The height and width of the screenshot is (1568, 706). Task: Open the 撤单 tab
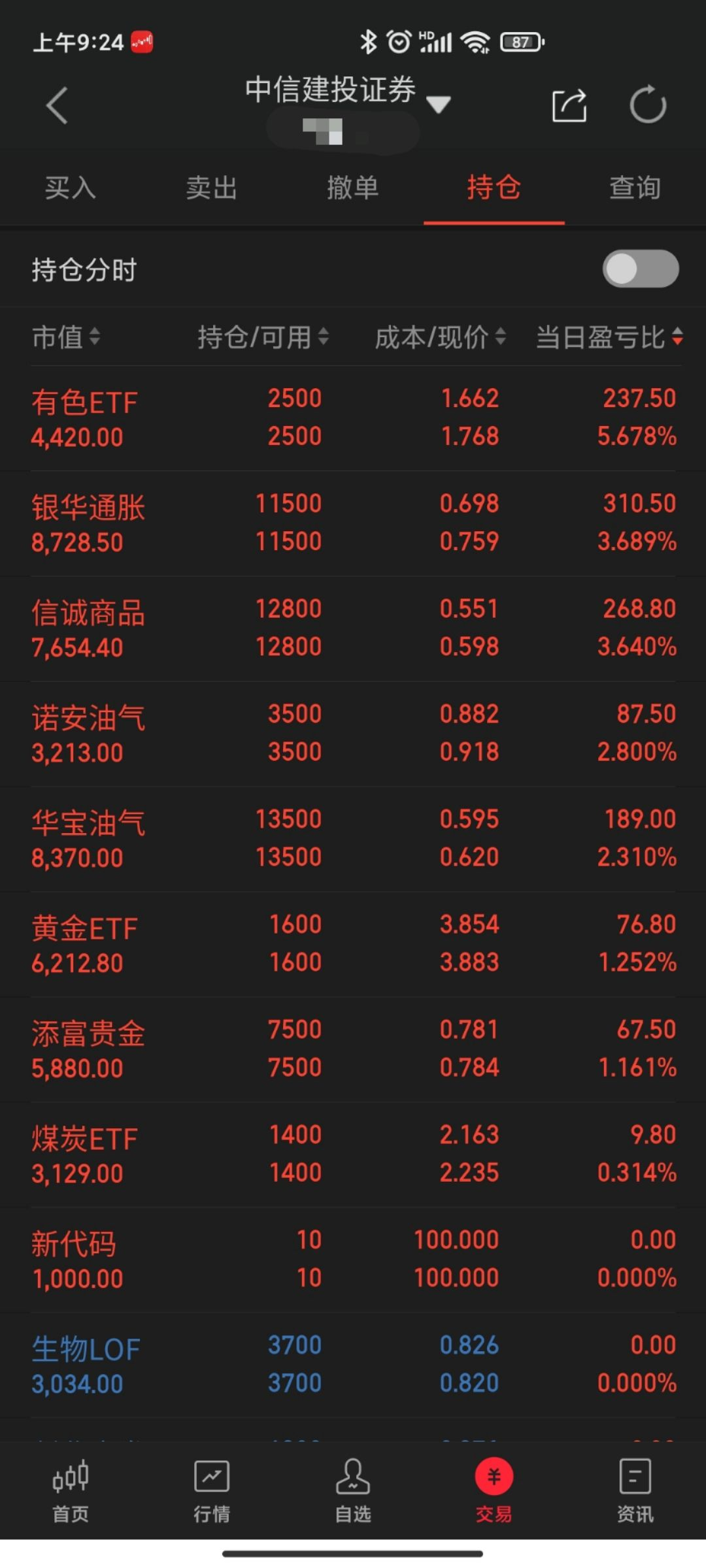352,188
